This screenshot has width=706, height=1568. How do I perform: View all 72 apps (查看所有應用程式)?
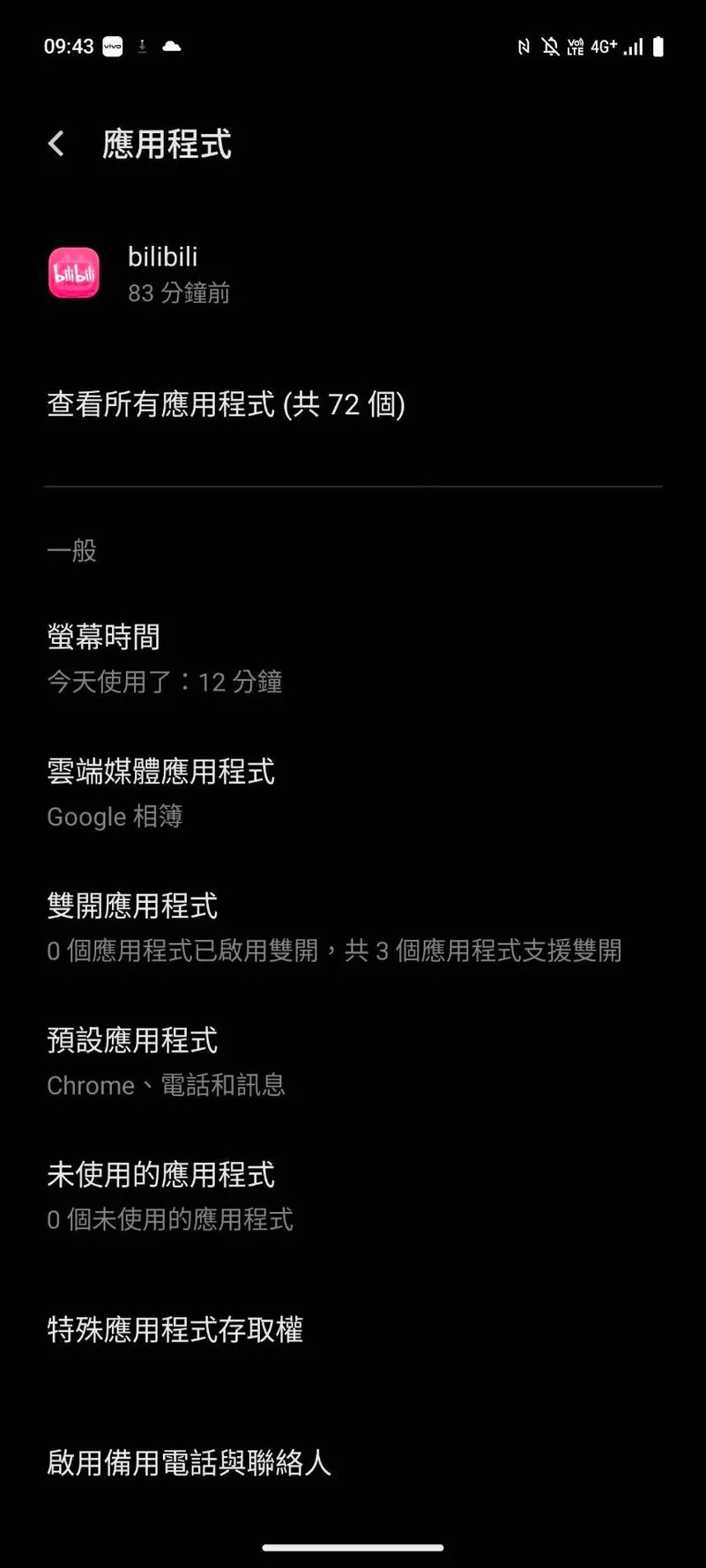tap(226, 404)
